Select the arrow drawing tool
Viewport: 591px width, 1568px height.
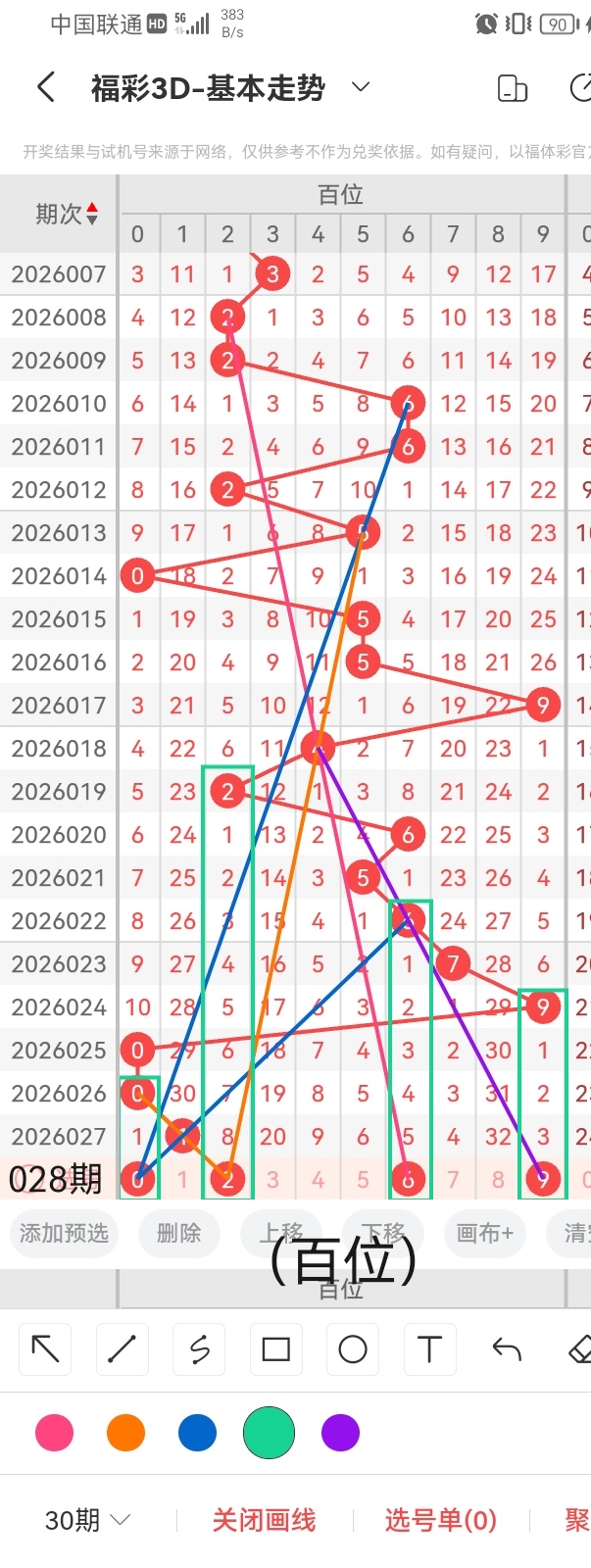[46, 1349]
